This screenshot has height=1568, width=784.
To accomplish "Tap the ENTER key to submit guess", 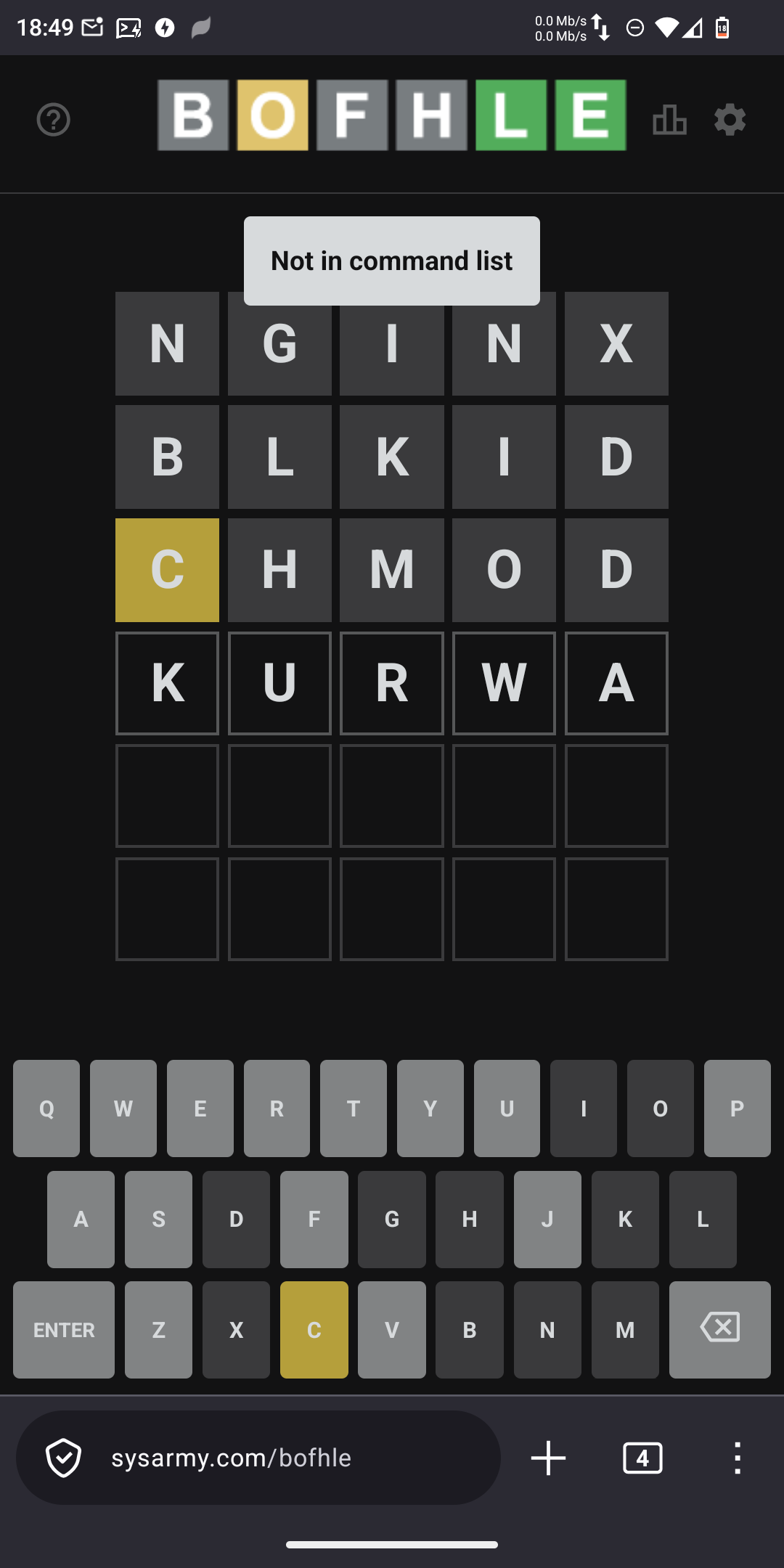I will click(64, 1329).
